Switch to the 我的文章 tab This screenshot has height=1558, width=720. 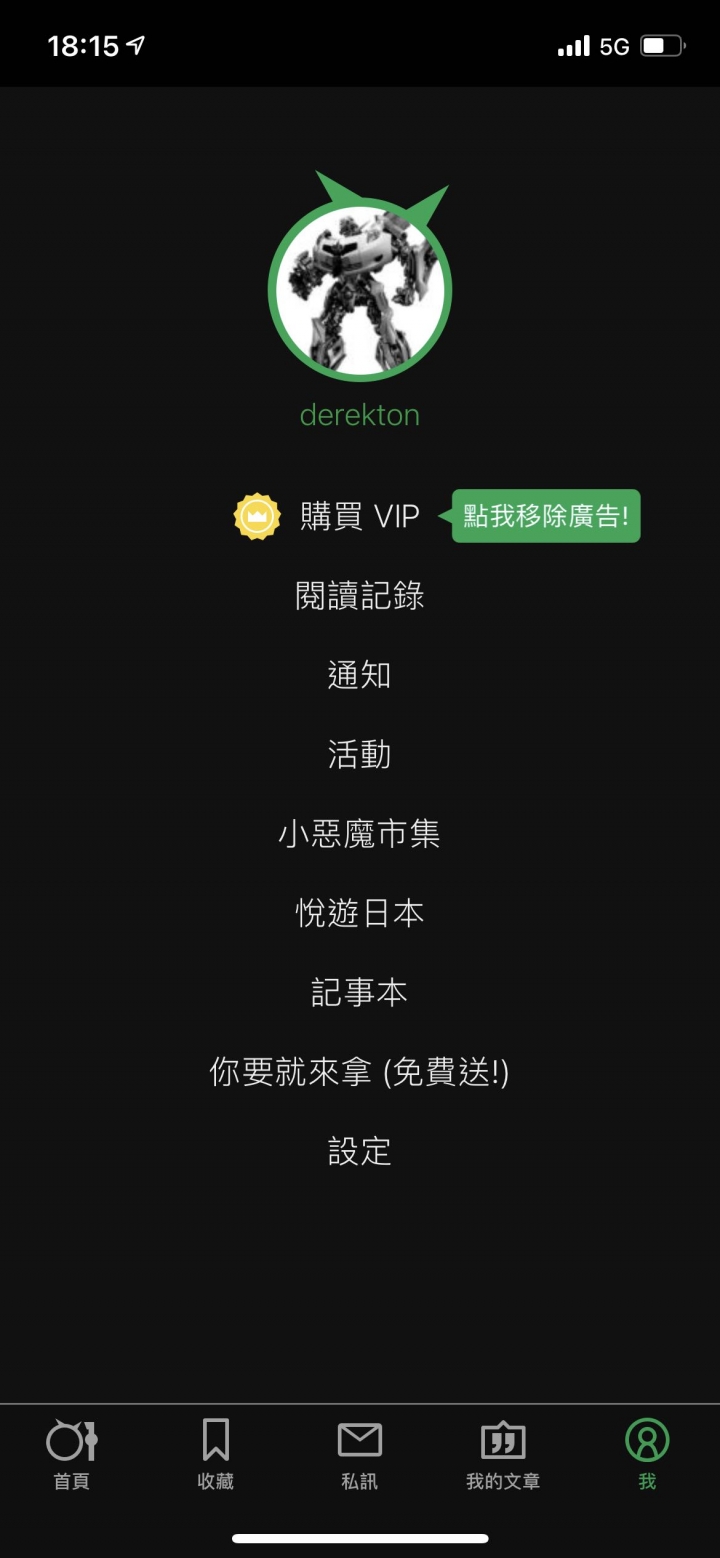[503, 1455]
